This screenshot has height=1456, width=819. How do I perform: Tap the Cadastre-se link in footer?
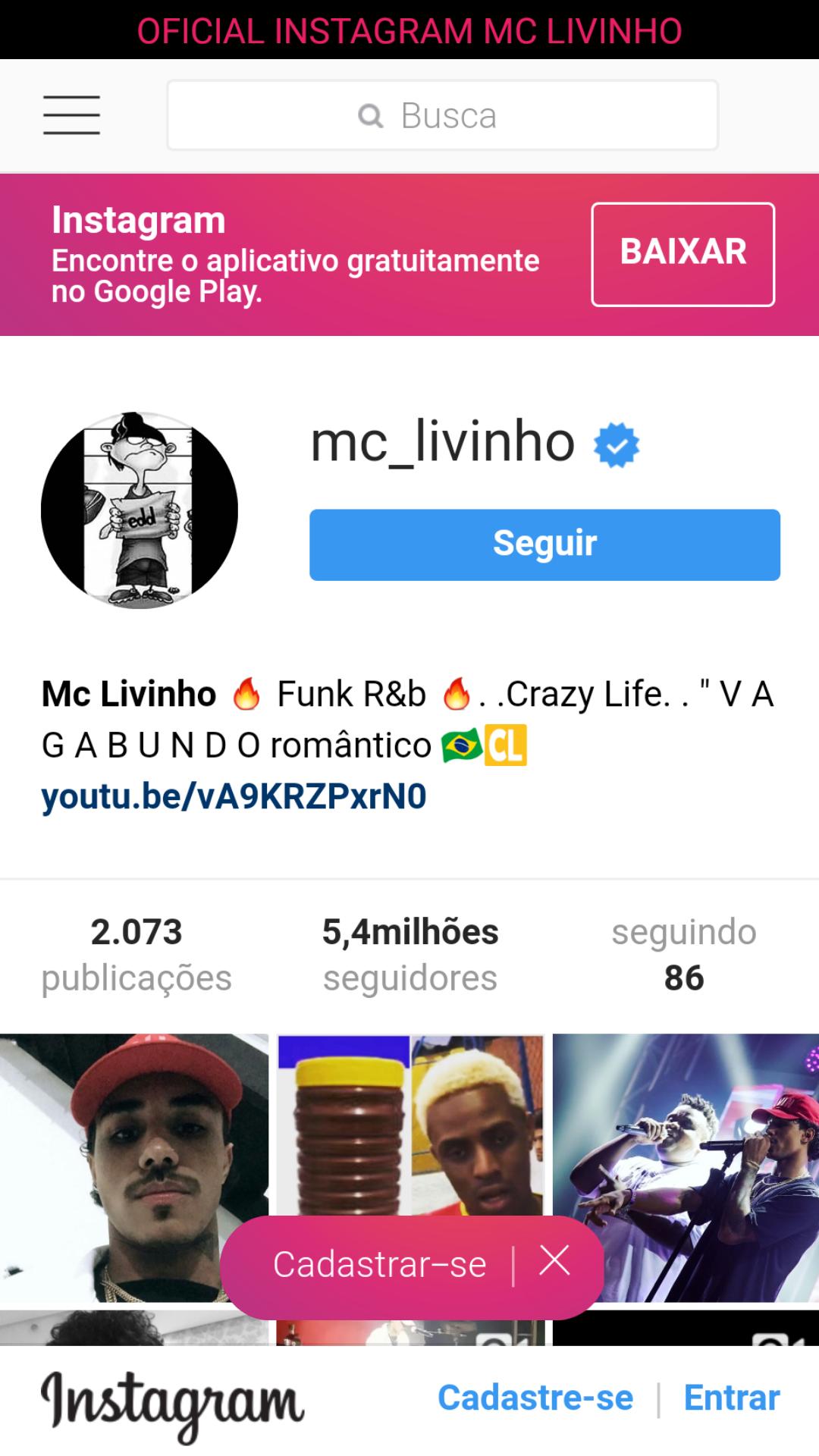(x=535, y=1398)
